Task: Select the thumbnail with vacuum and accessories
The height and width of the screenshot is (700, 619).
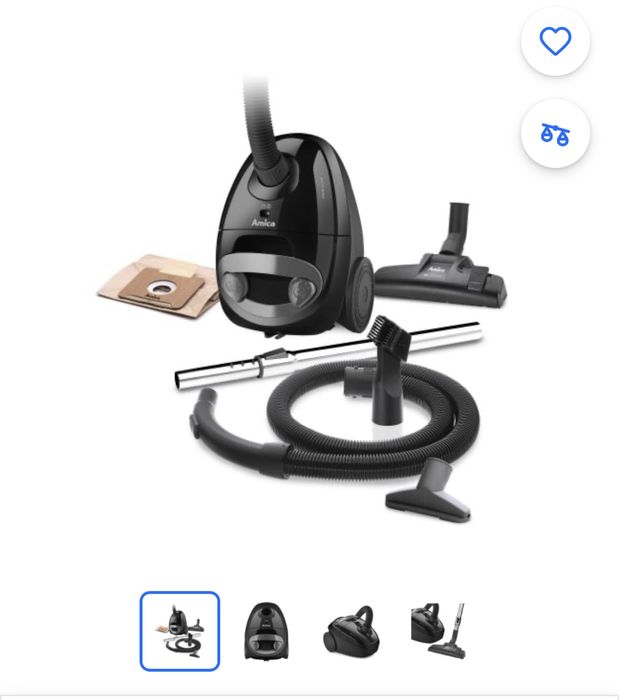Action: pyautogui.click(x=180, y=631)
